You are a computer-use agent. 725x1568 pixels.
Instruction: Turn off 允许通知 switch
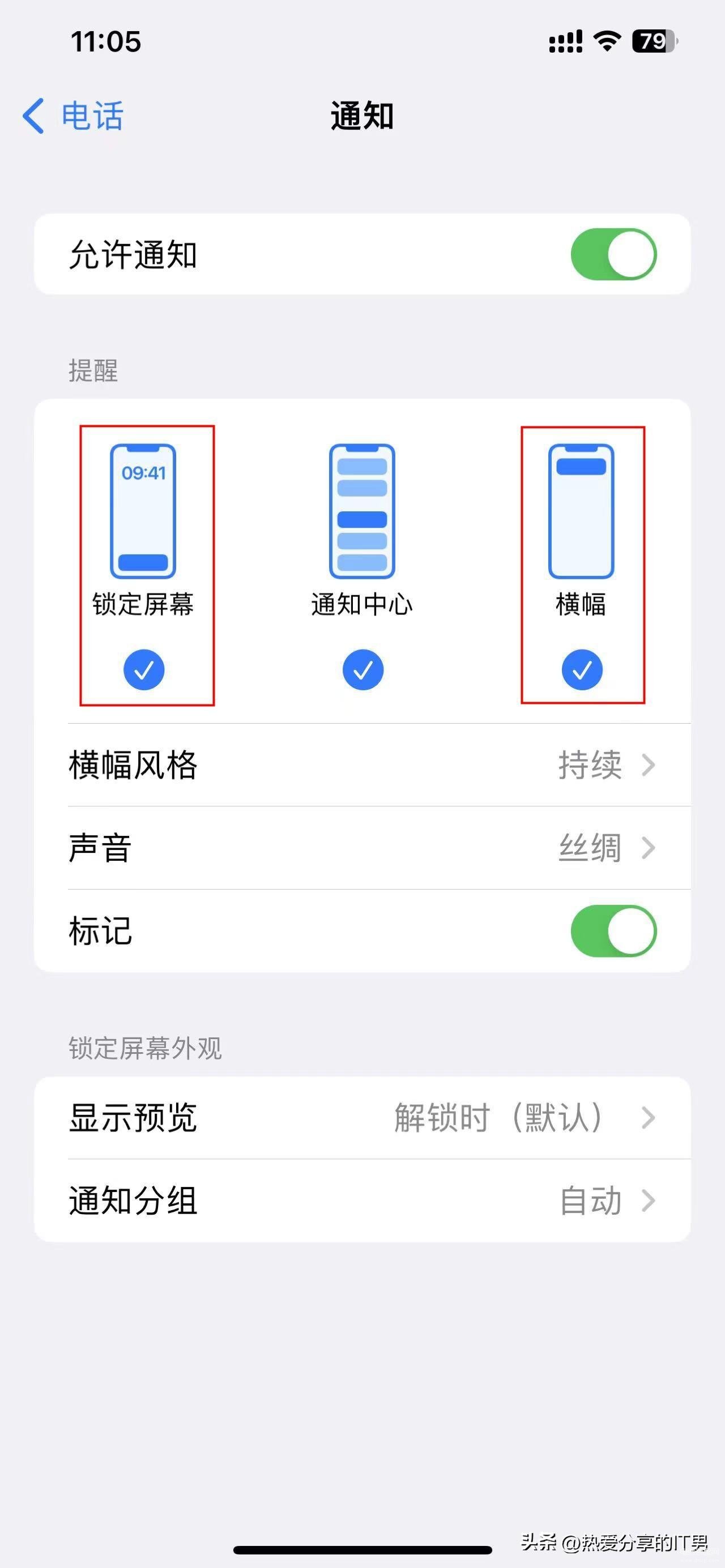pos(613,254)
